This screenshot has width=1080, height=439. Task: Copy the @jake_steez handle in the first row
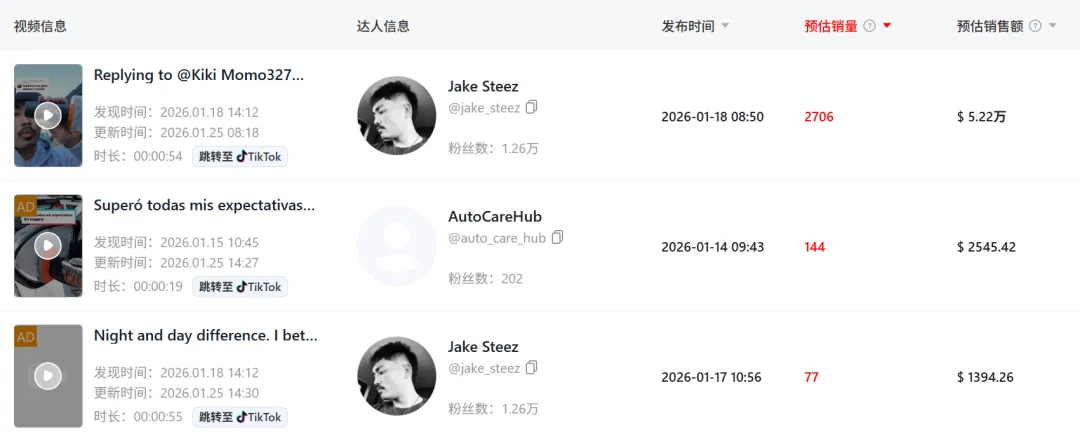coord(532,107)
